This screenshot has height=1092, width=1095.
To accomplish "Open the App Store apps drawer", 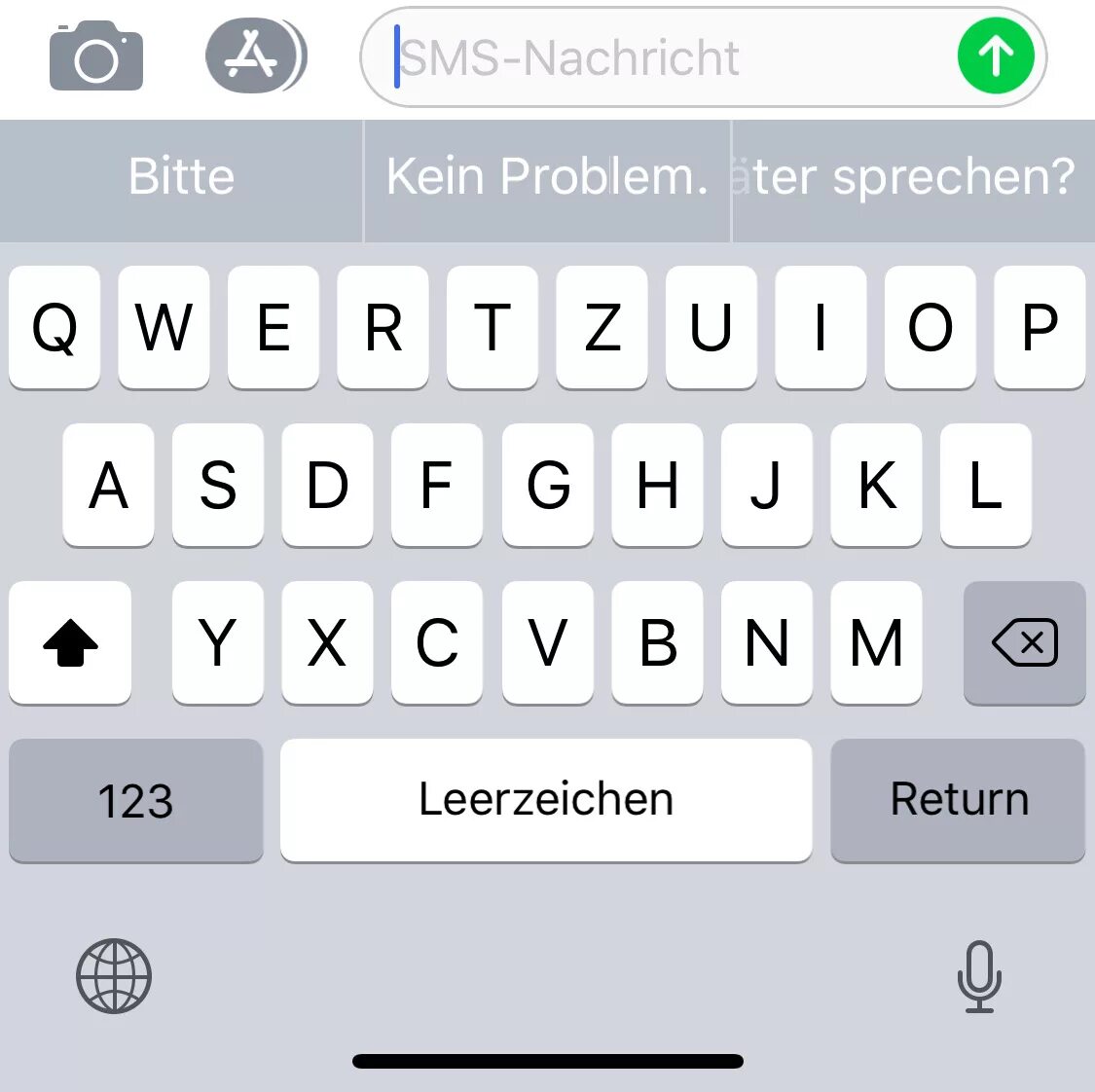I will point(255,56).
